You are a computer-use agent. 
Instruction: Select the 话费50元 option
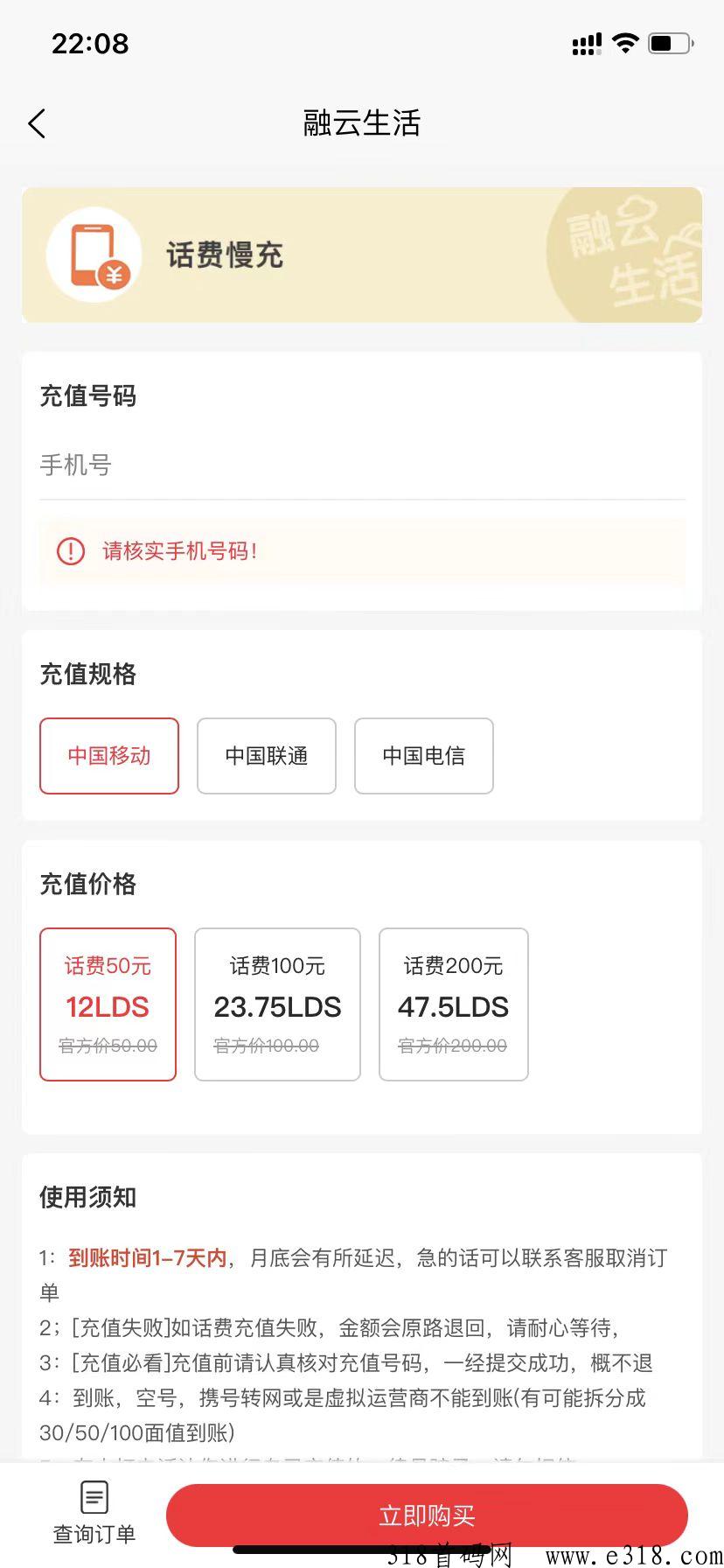tap(108, 1004)
